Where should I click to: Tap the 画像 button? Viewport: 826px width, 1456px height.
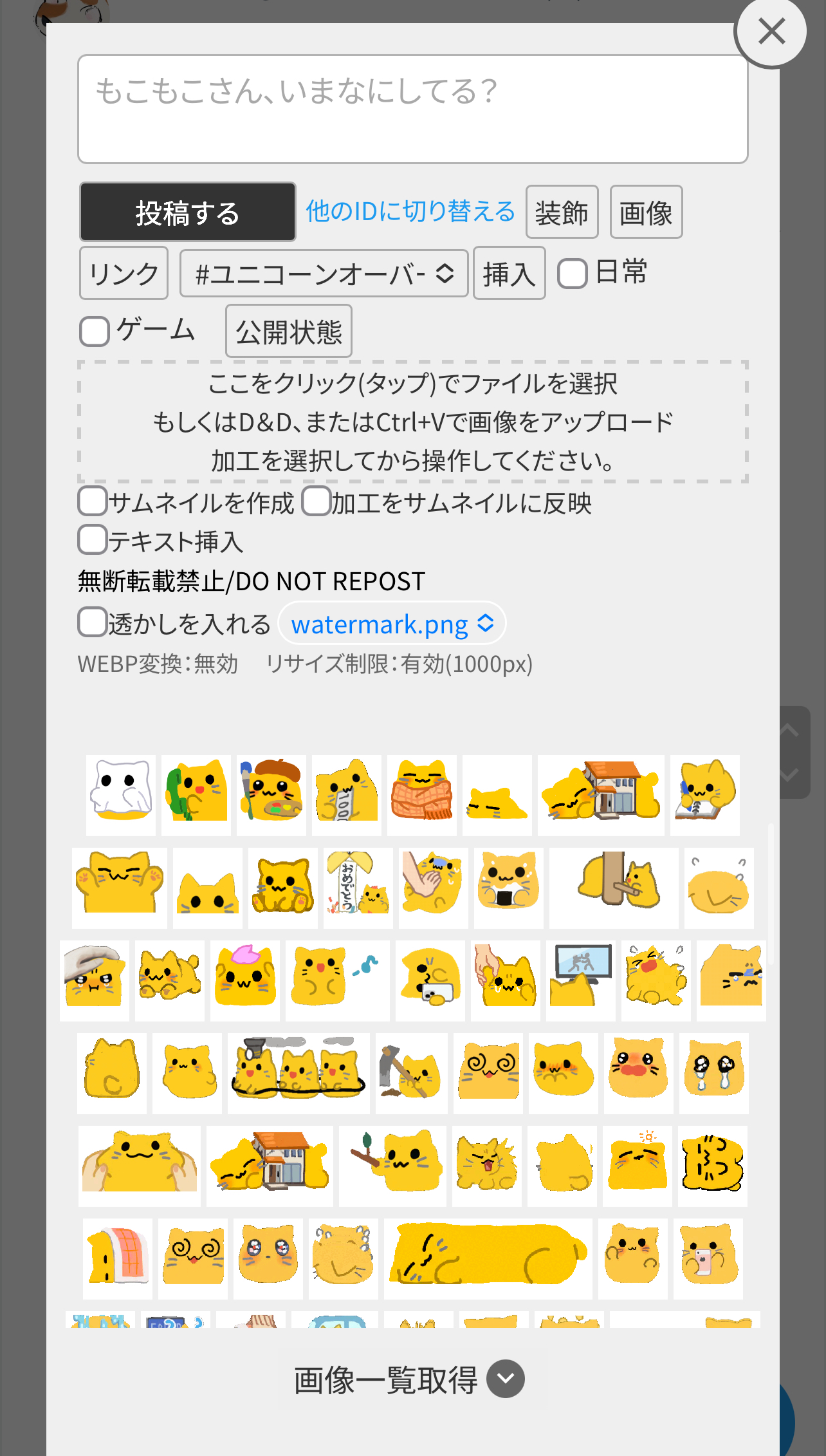pos(646,212)
